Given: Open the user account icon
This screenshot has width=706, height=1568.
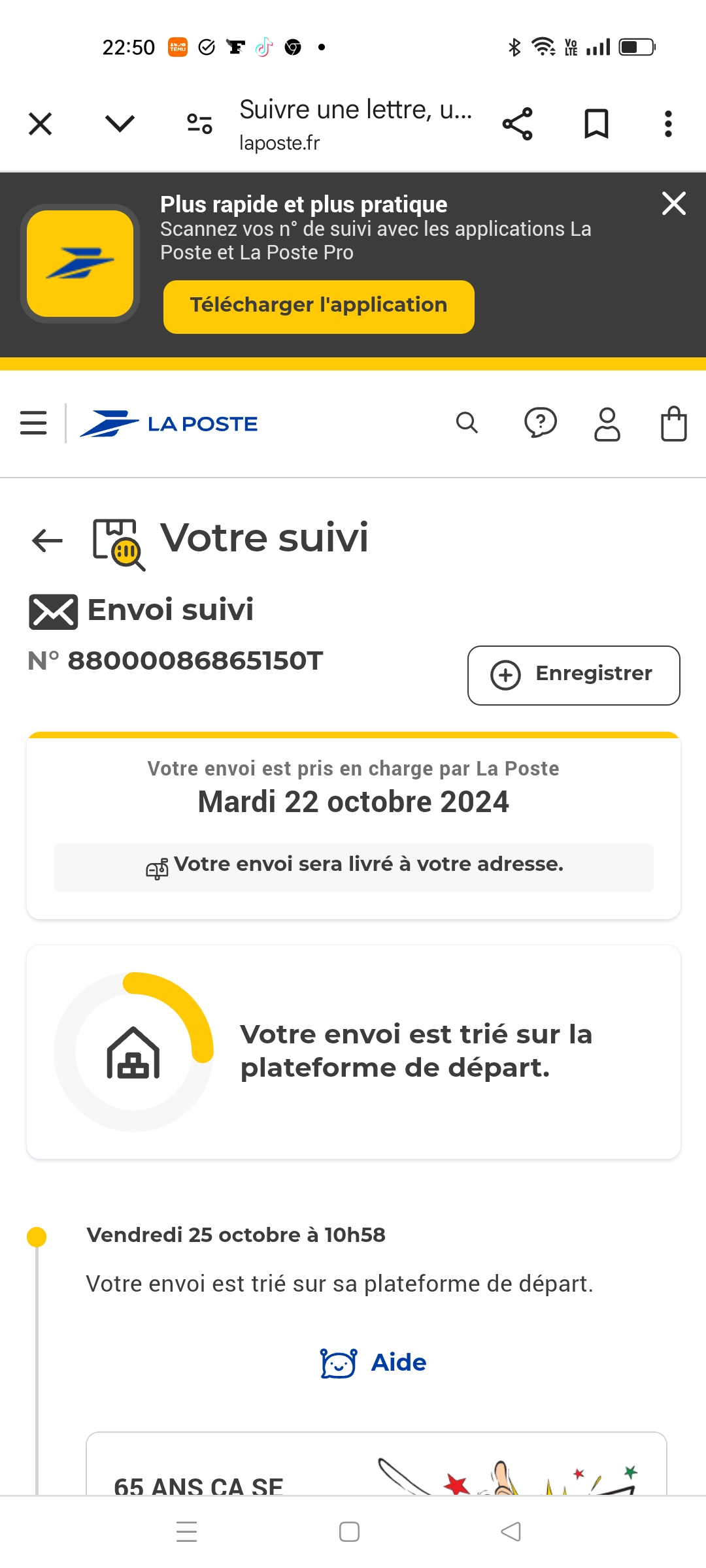Looking at the screenshot, I should click(607, 424).
